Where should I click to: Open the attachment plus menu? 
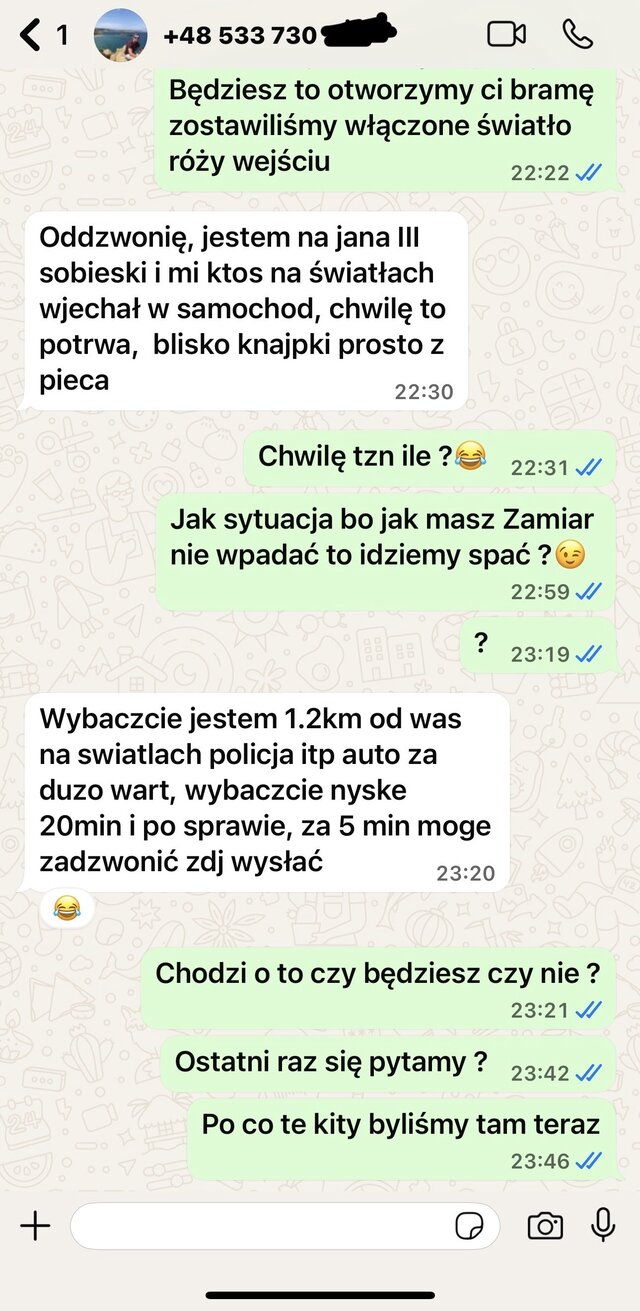click(35, 1226)
